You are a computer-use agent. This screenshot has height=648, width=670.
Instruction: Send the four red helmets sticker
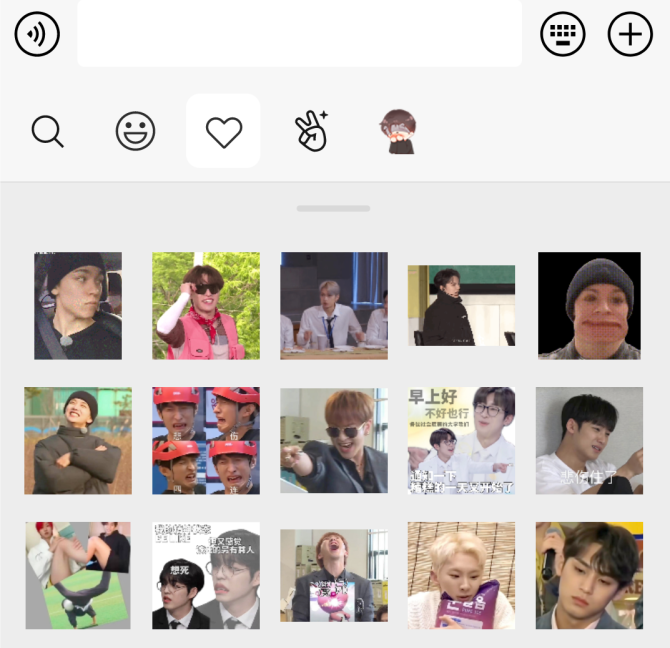coord(206,440)
